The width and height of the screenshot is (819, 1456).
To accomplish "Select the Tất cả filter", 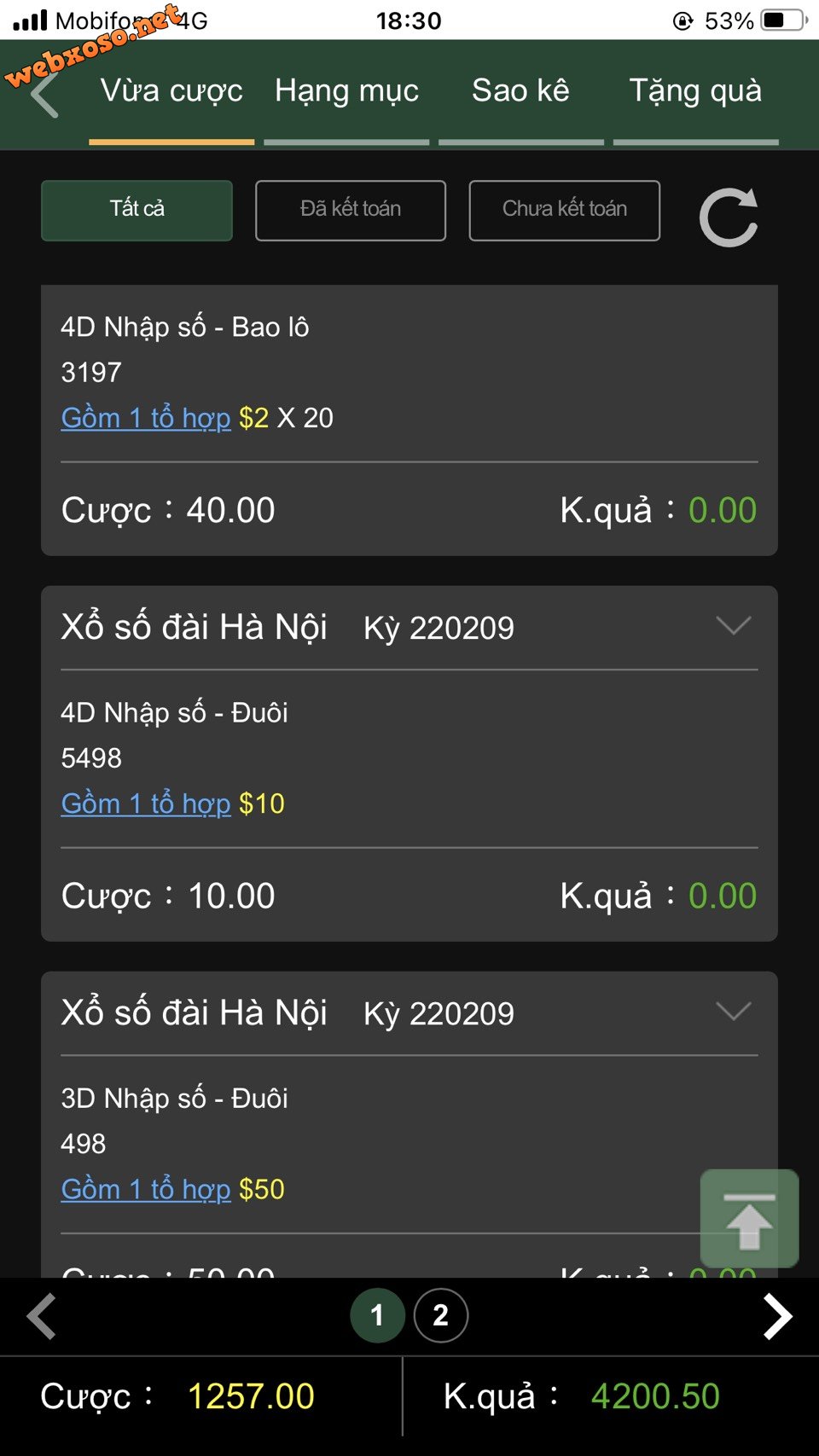I will pos(136,210).
